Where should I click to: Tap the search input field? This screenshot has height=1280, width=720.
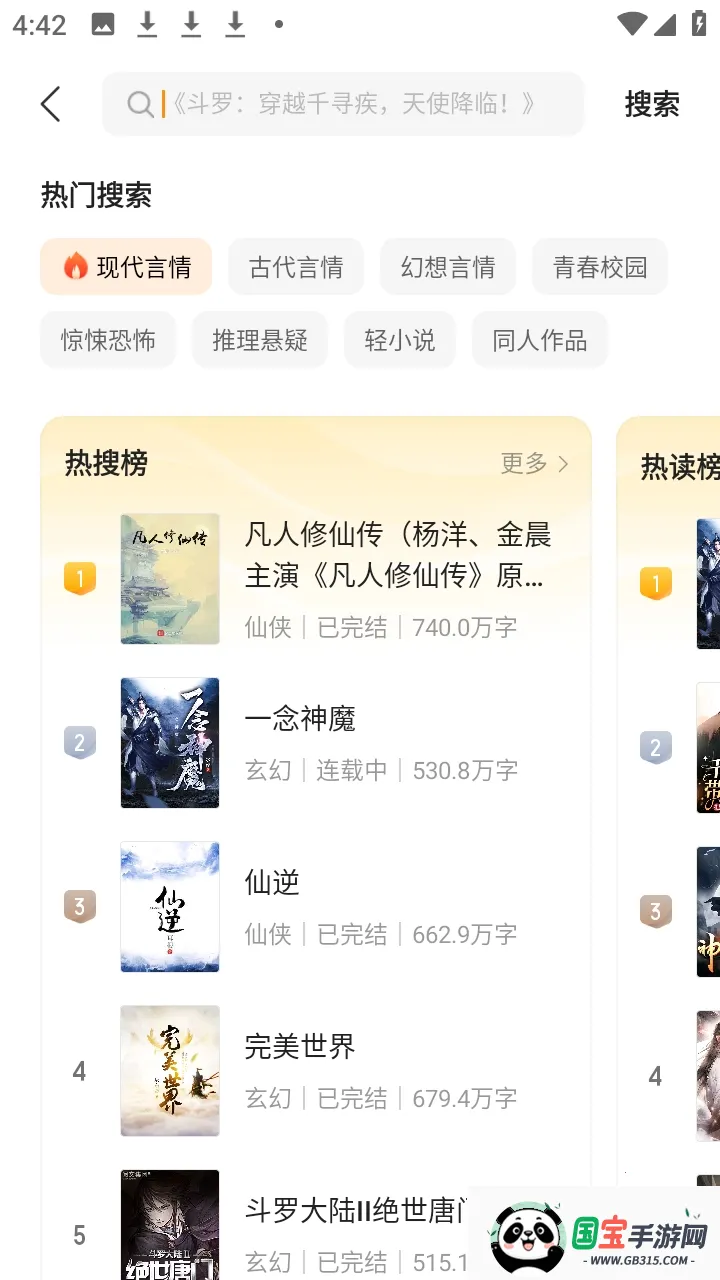click(343, 104)
